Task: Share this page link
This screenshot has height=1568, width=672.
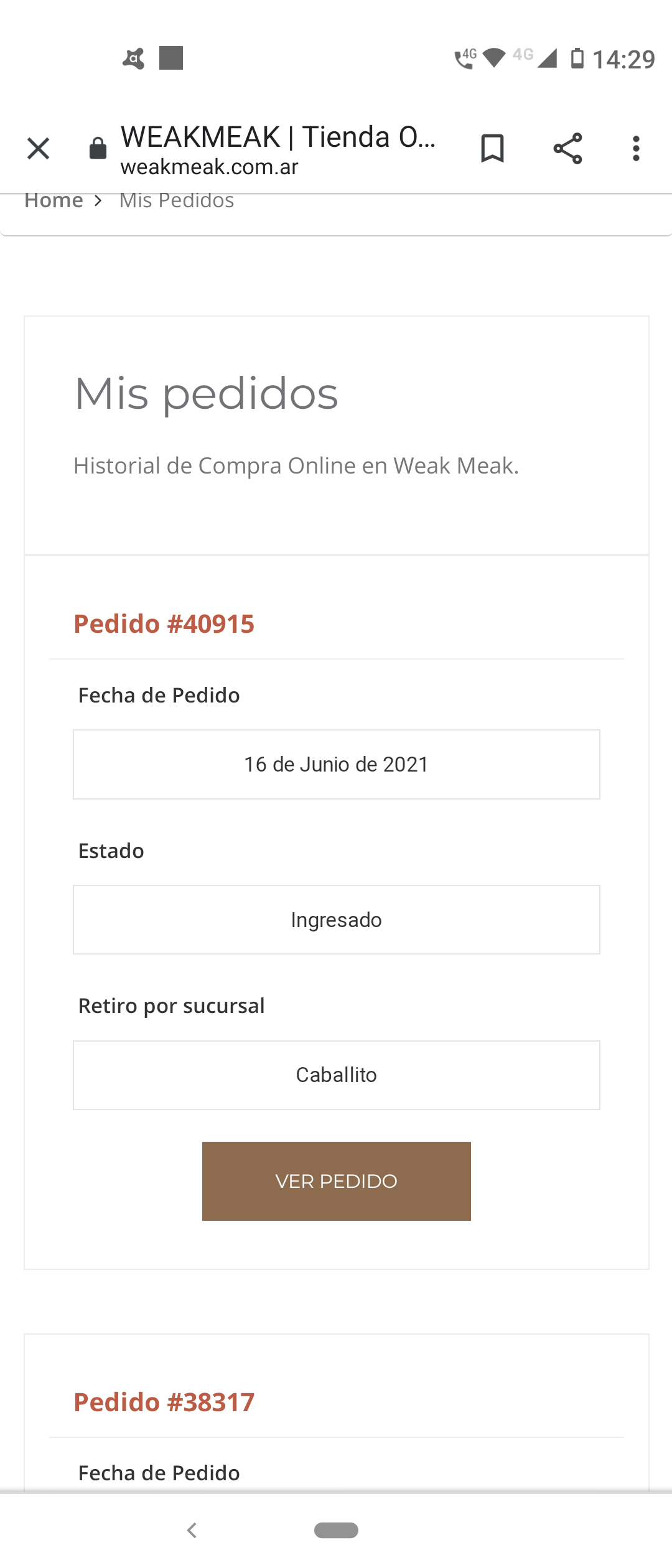Action: (x=567, y=149)
